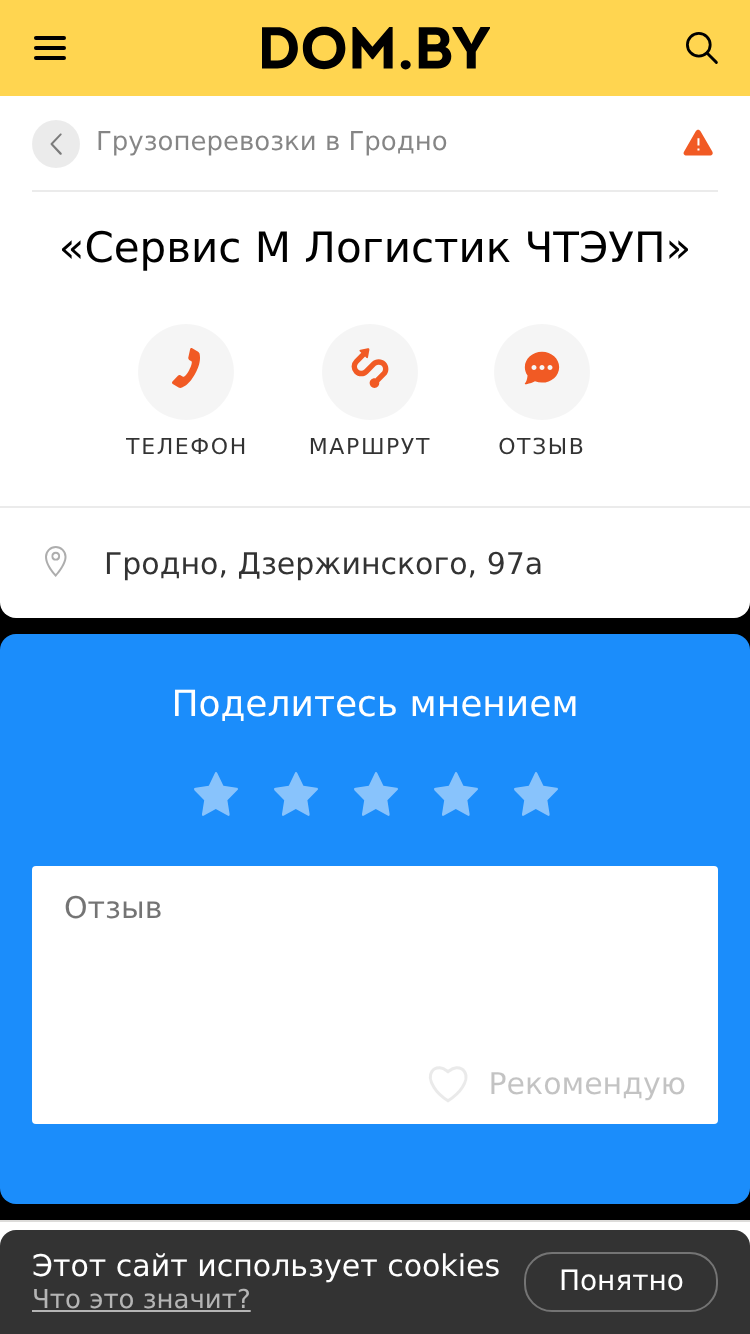Open Грузоперевозки в Гродно breadcrumb
This screenshot has height=1334, width=750.
(x=271, y=142)
